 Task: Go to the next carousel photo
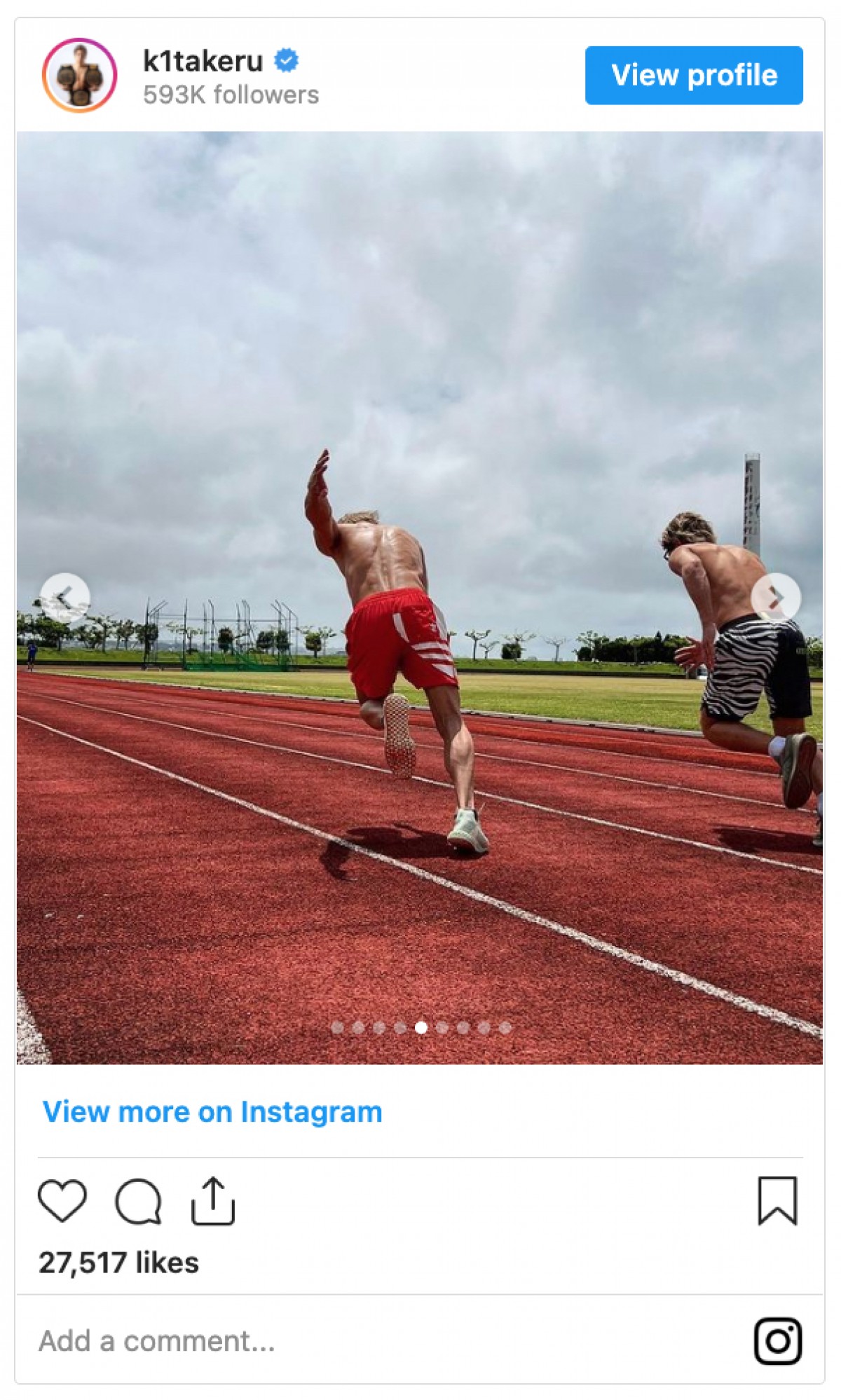(x=775, y=598)
